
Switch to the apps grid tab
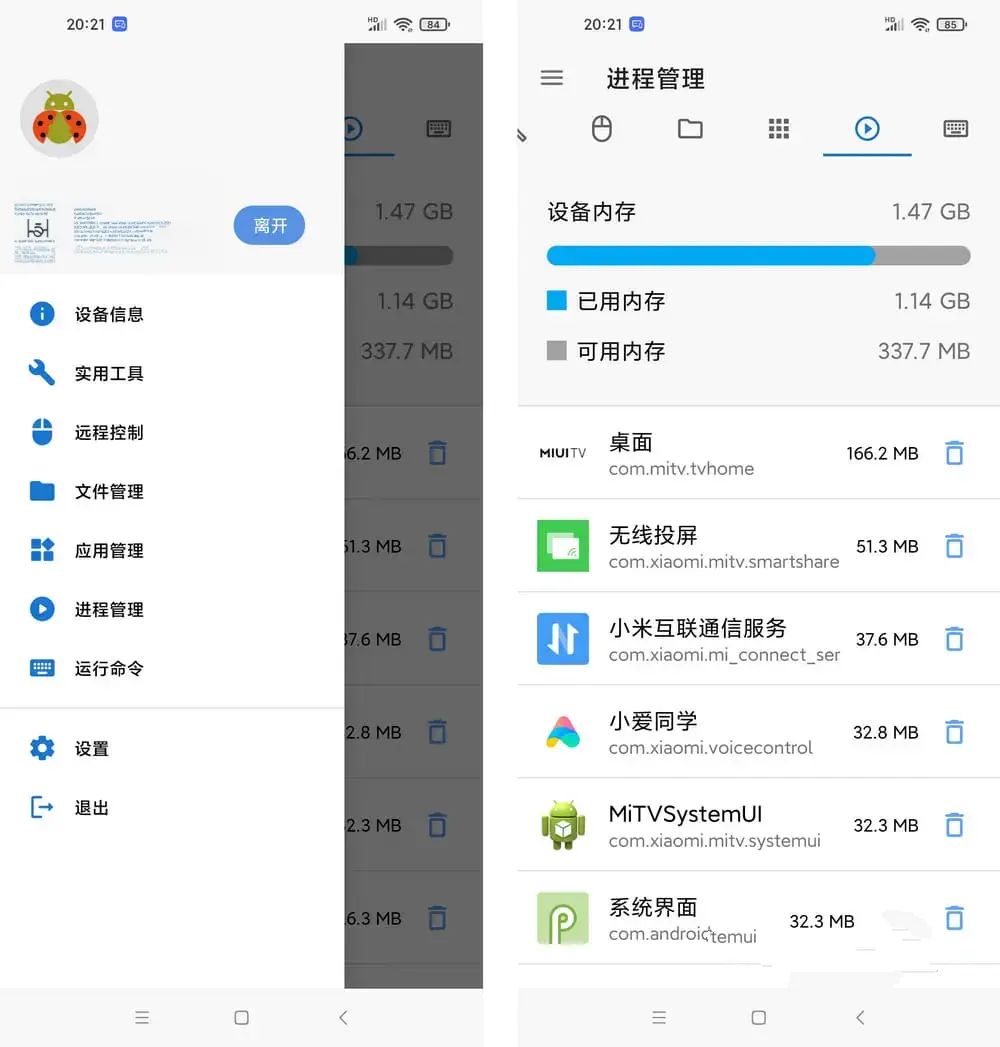(779, 128)
